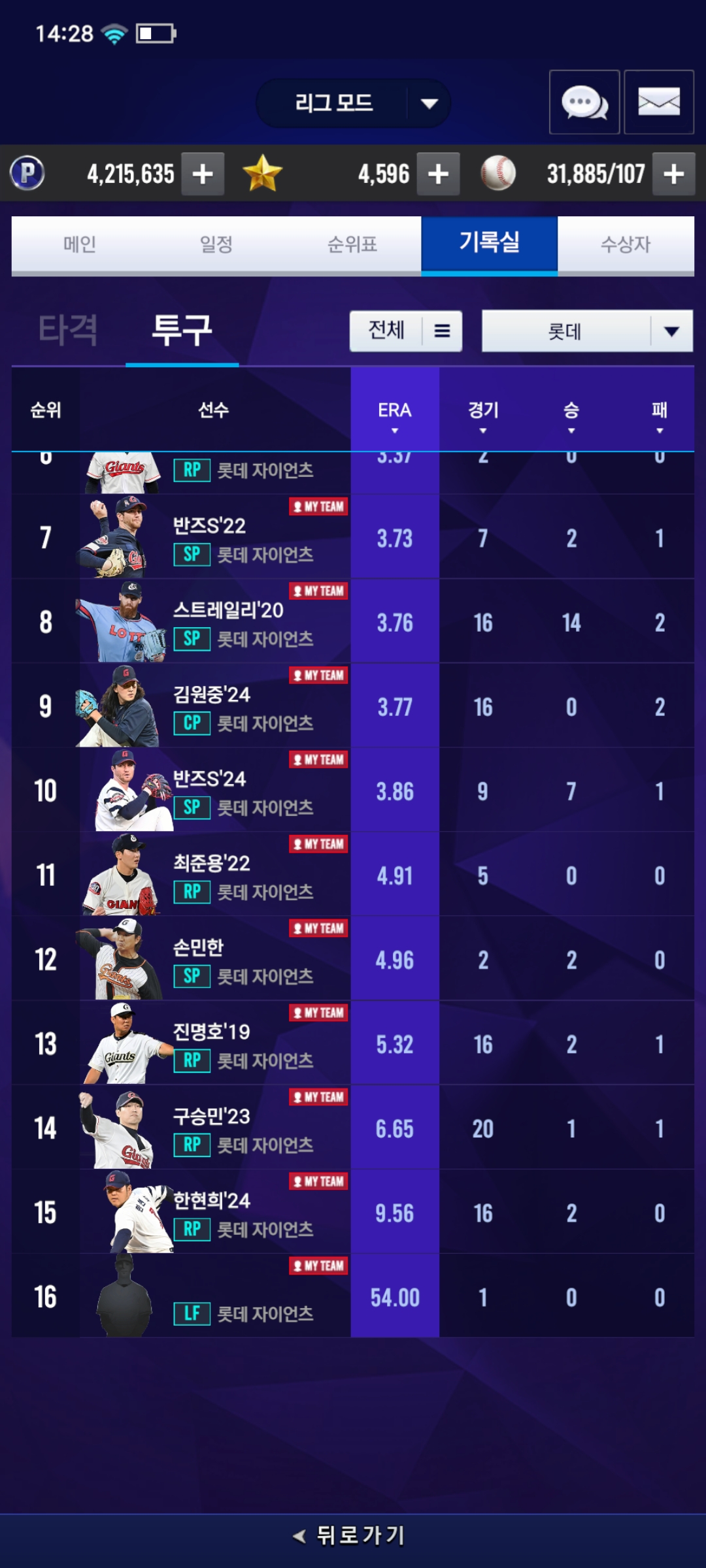Select the 타격 batting records tab

pos(68,330)
